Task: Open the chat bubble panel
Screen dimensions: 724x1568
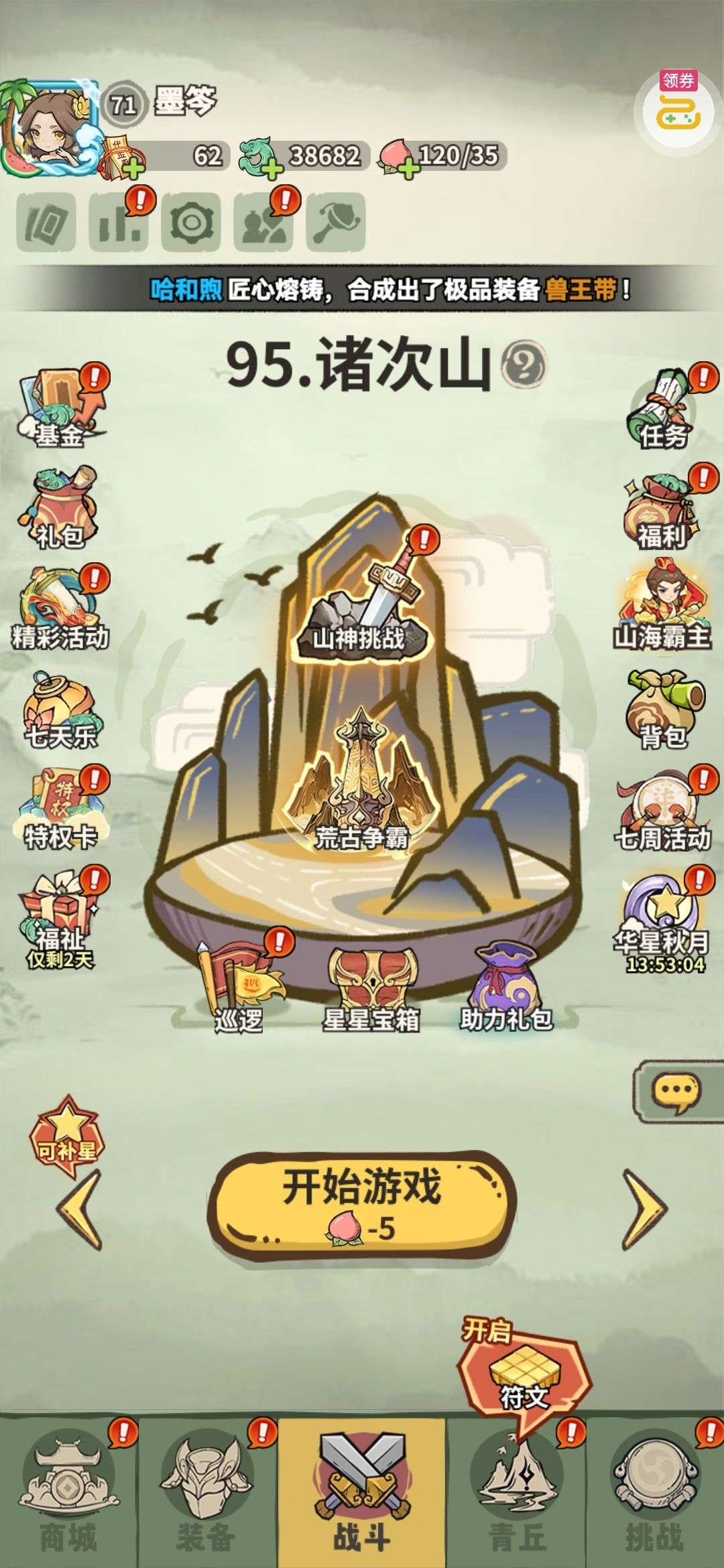Action: [x=677, y=1092]
